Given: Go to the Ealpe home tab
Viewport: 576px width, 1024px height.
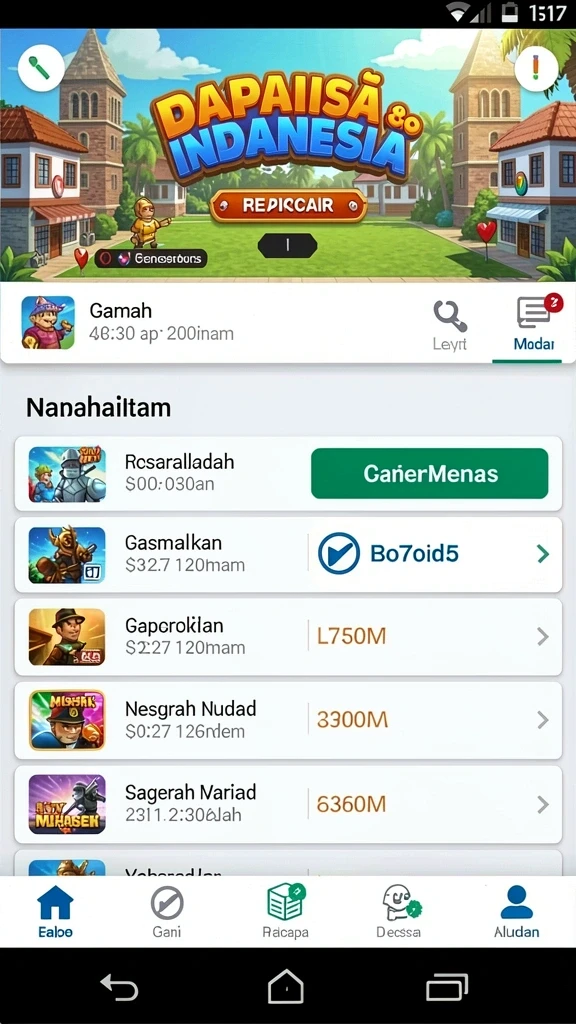Looking at the screenshot, I should pos(56,912).
